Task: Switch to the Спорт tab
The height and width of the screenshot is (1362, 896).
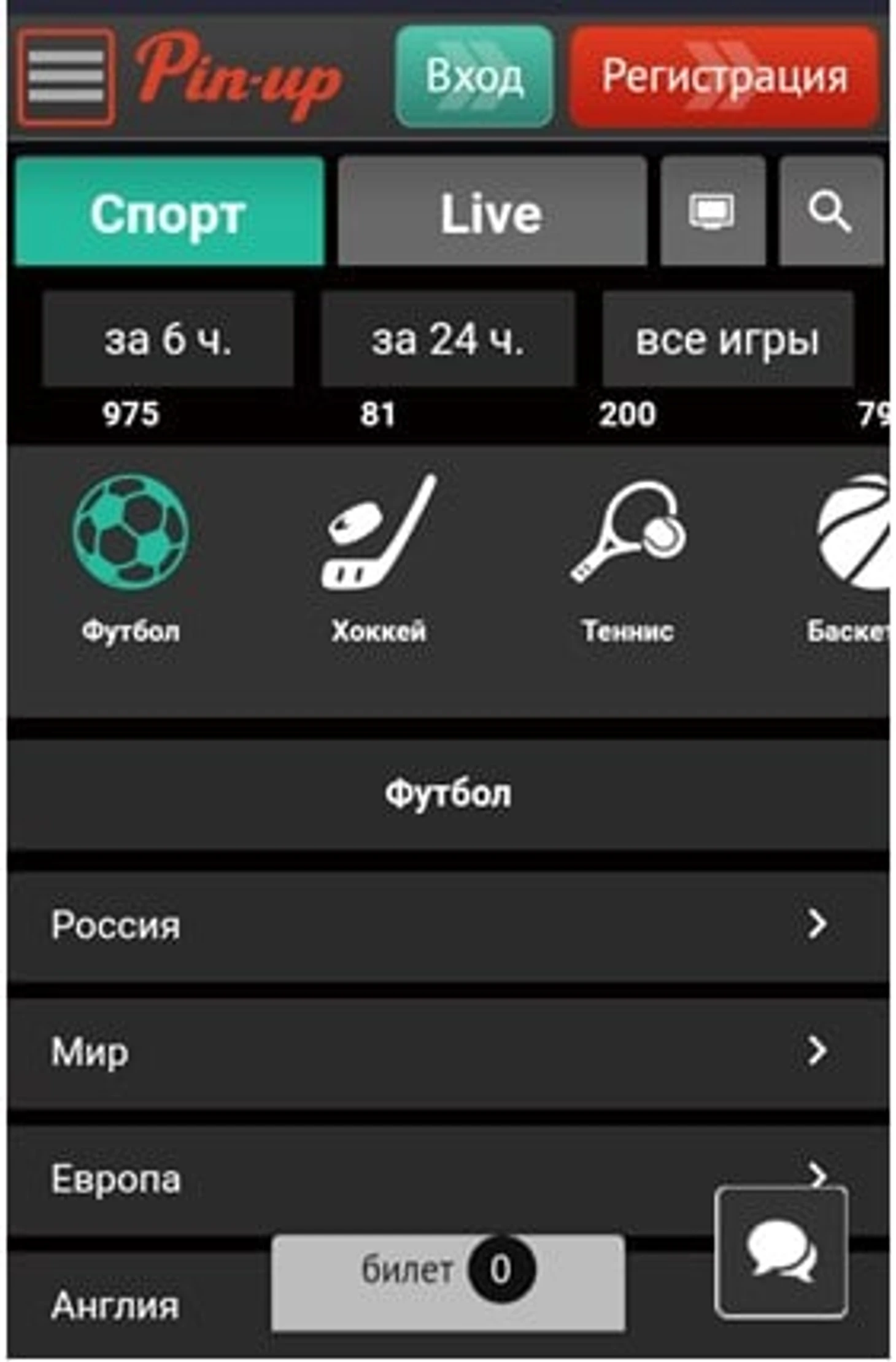Action: pos(169,213)
